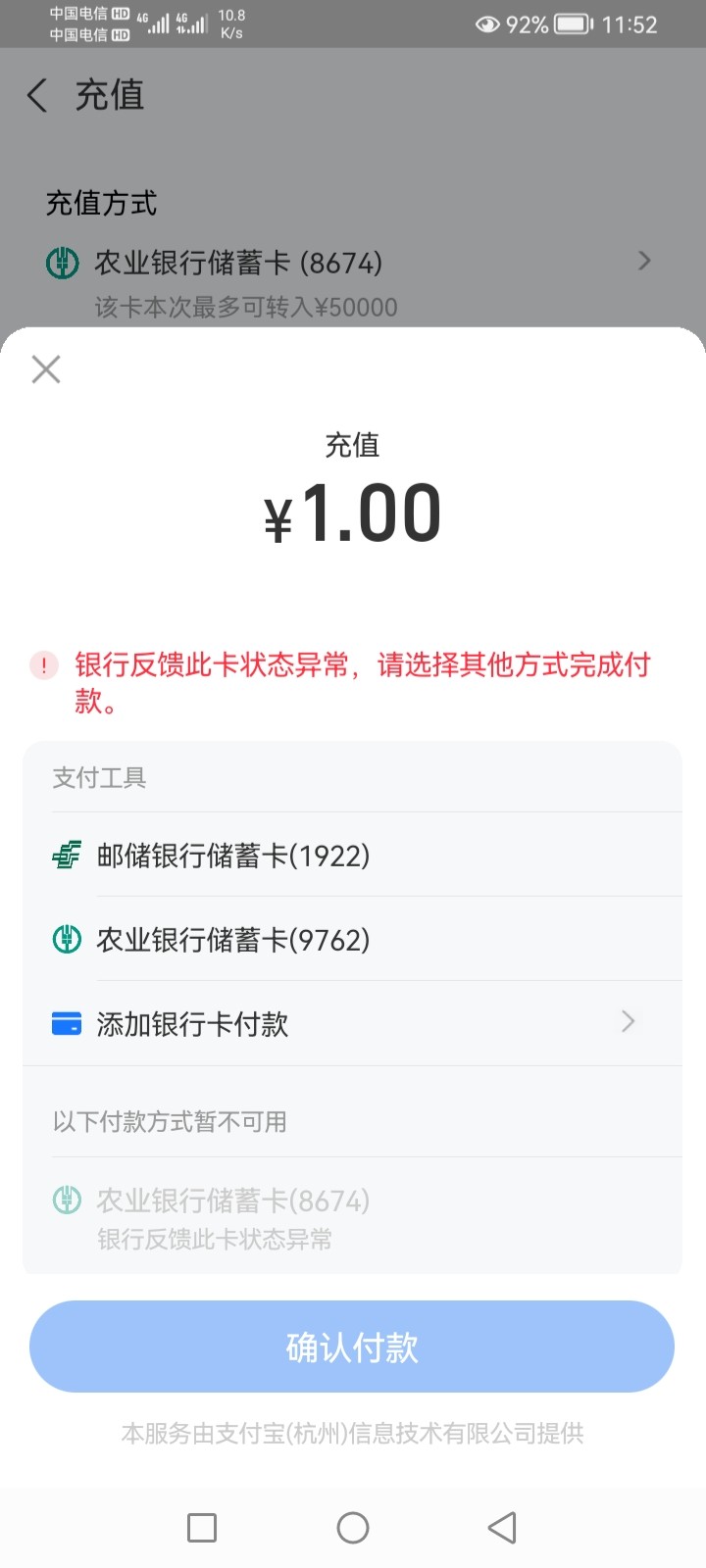Image resolution: width=706 pixels, height=1568 pixels.
Task: Tap the 确认付款 button
Action: pos(352,1347)
